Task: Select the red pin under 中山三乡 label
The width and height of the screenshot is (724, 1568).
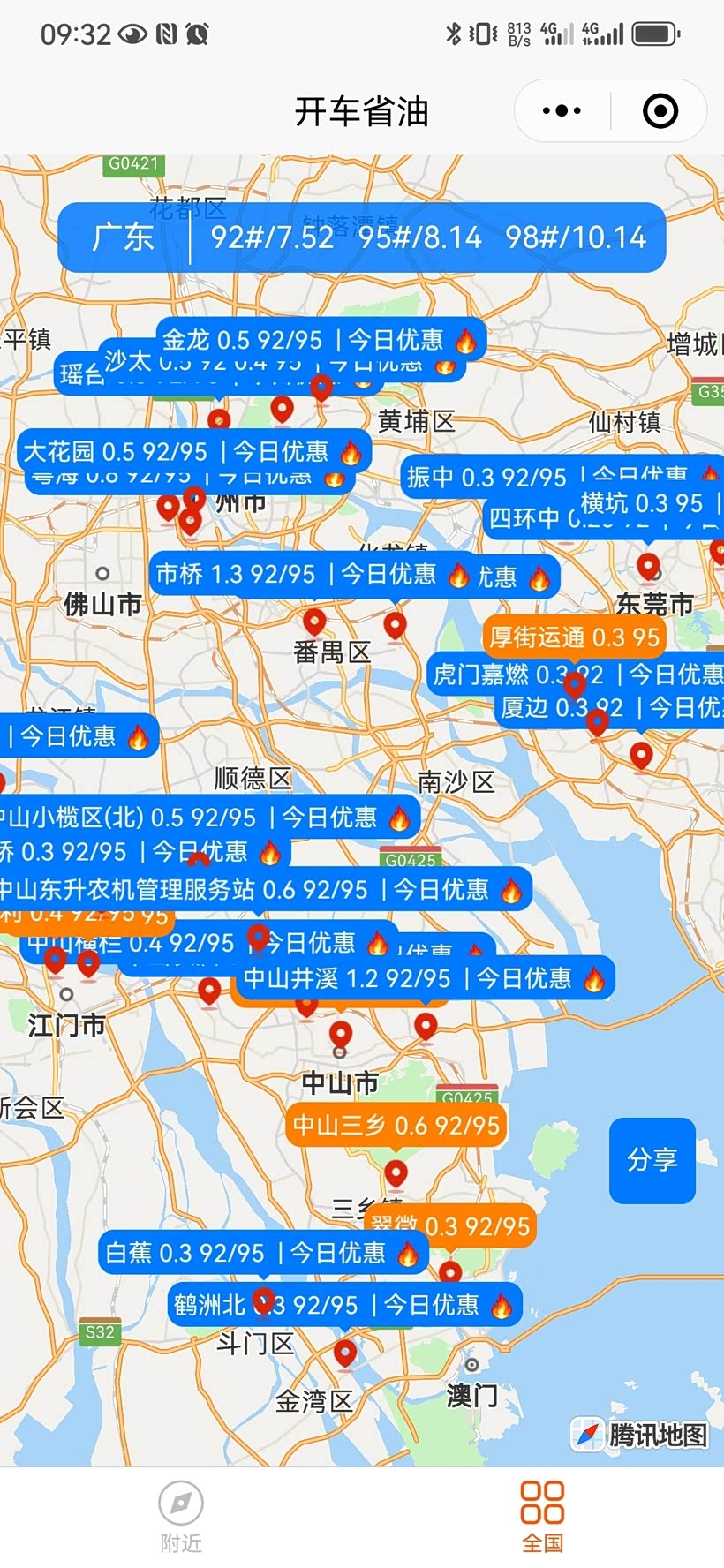Action: pyautogui.click(x=396, y=1176)
